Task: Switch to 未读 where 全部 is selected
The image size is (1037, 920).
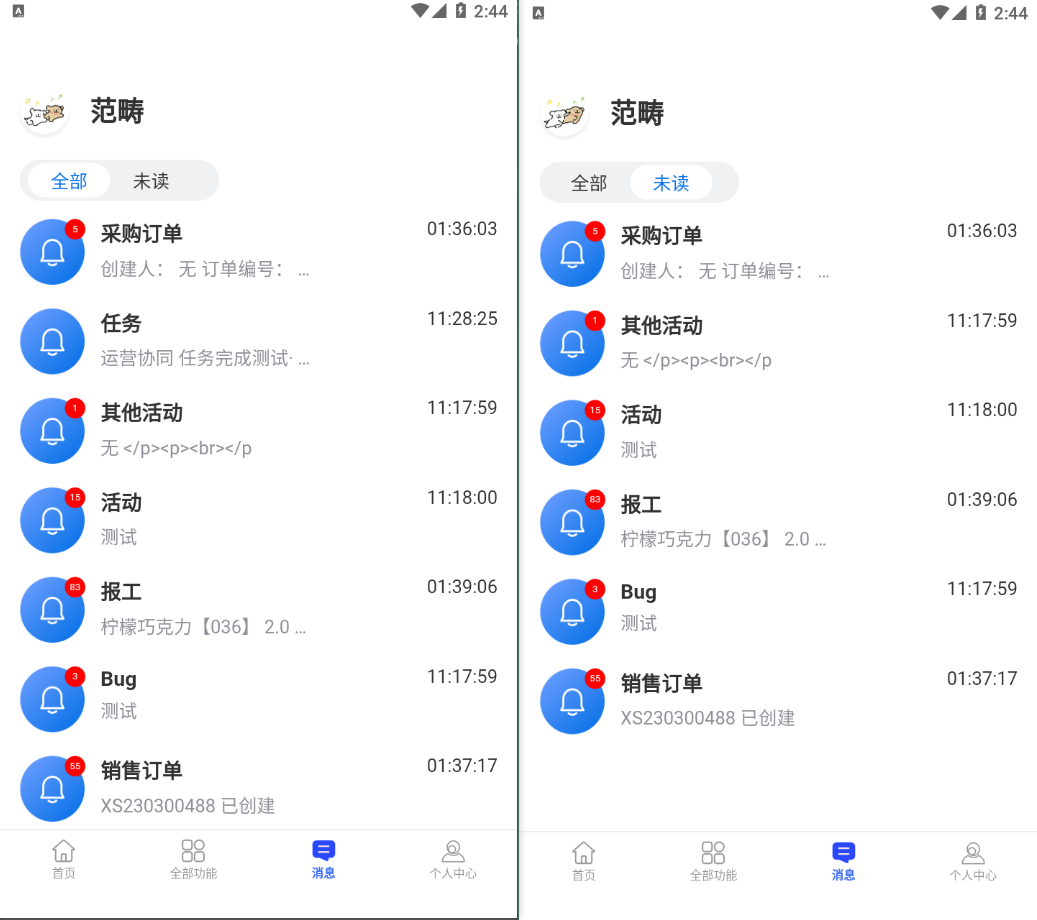Action: (151, 181)
